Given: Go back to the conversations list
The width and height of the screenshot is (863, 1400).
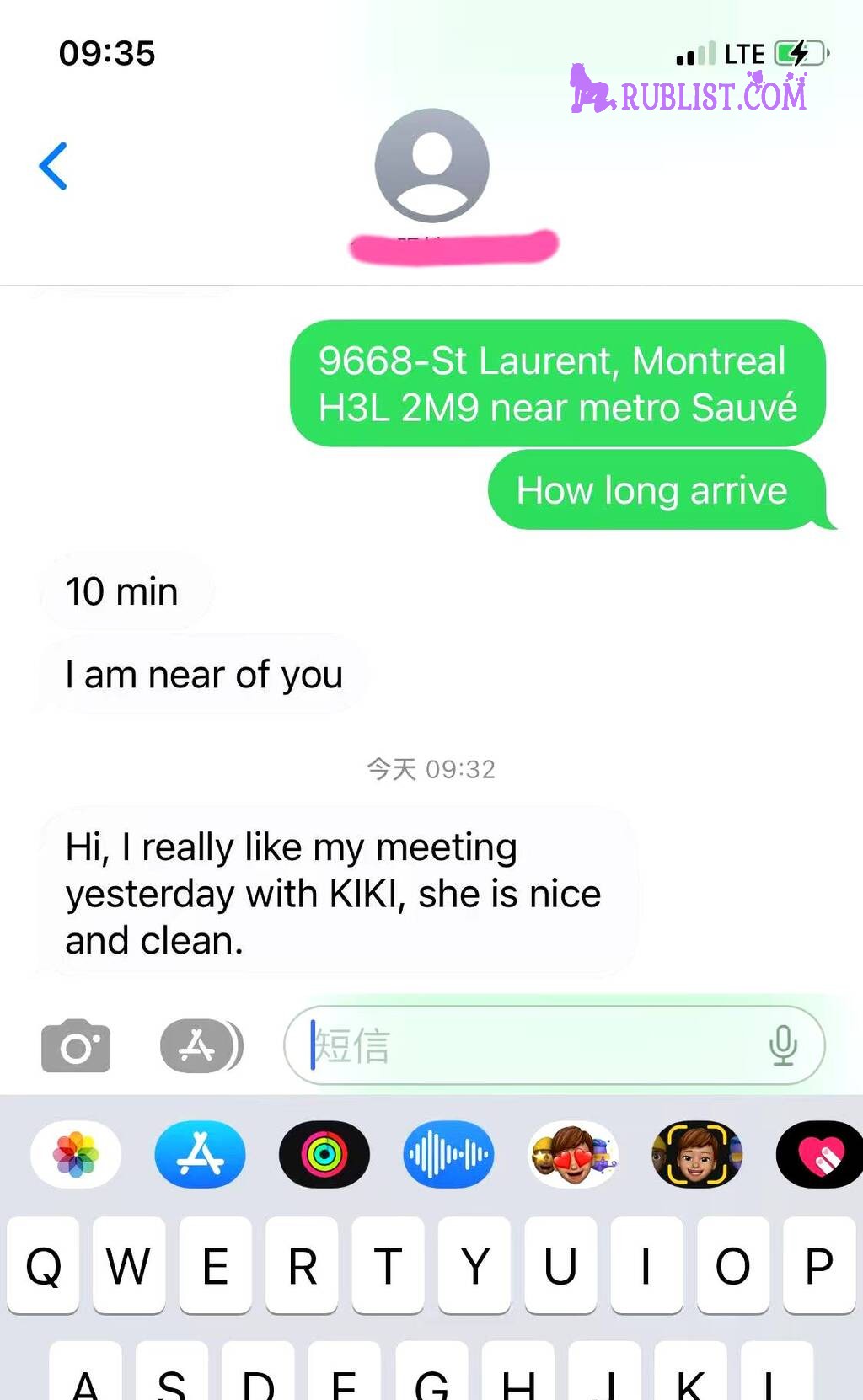Looking at the screenshot, I should 53,166.
